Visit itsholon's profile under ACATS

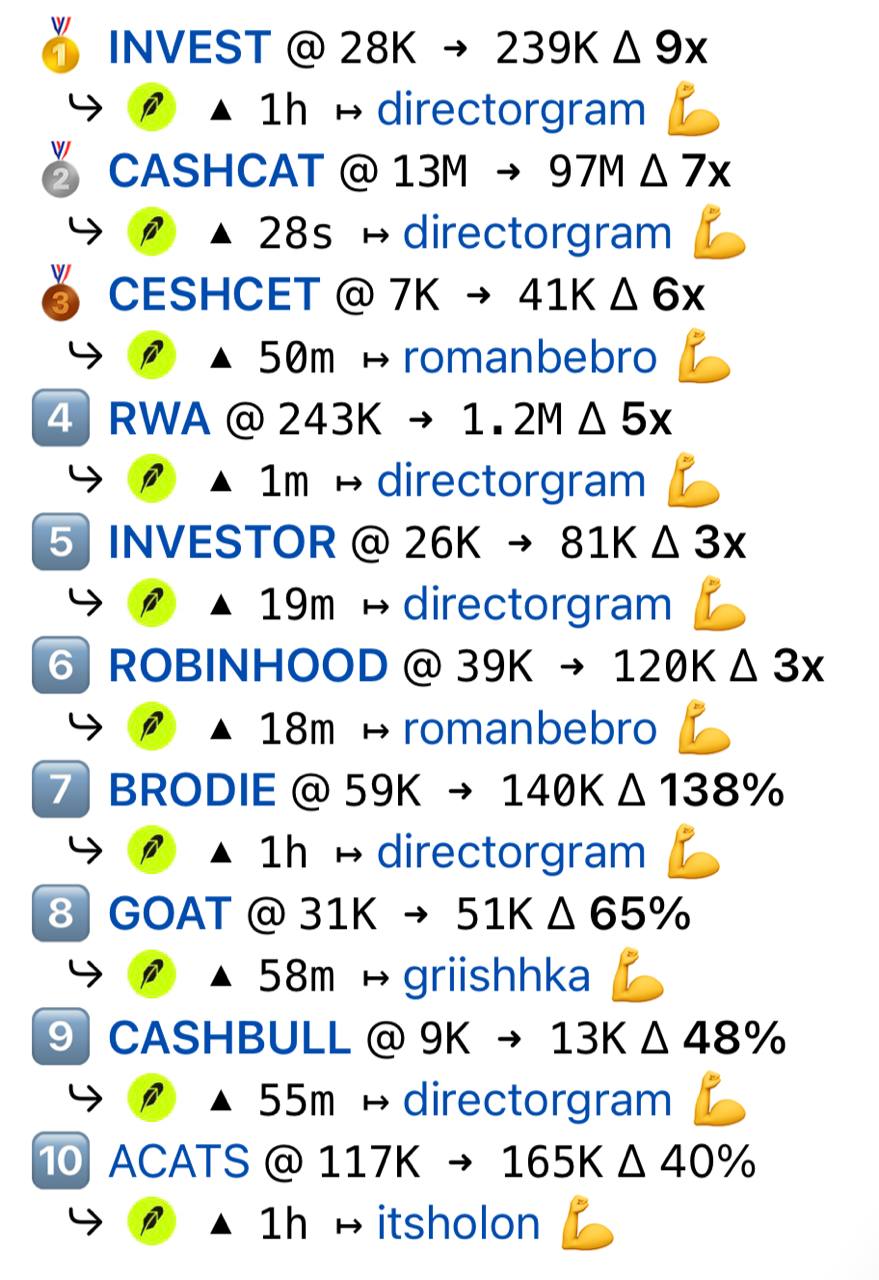[458, 1225]
